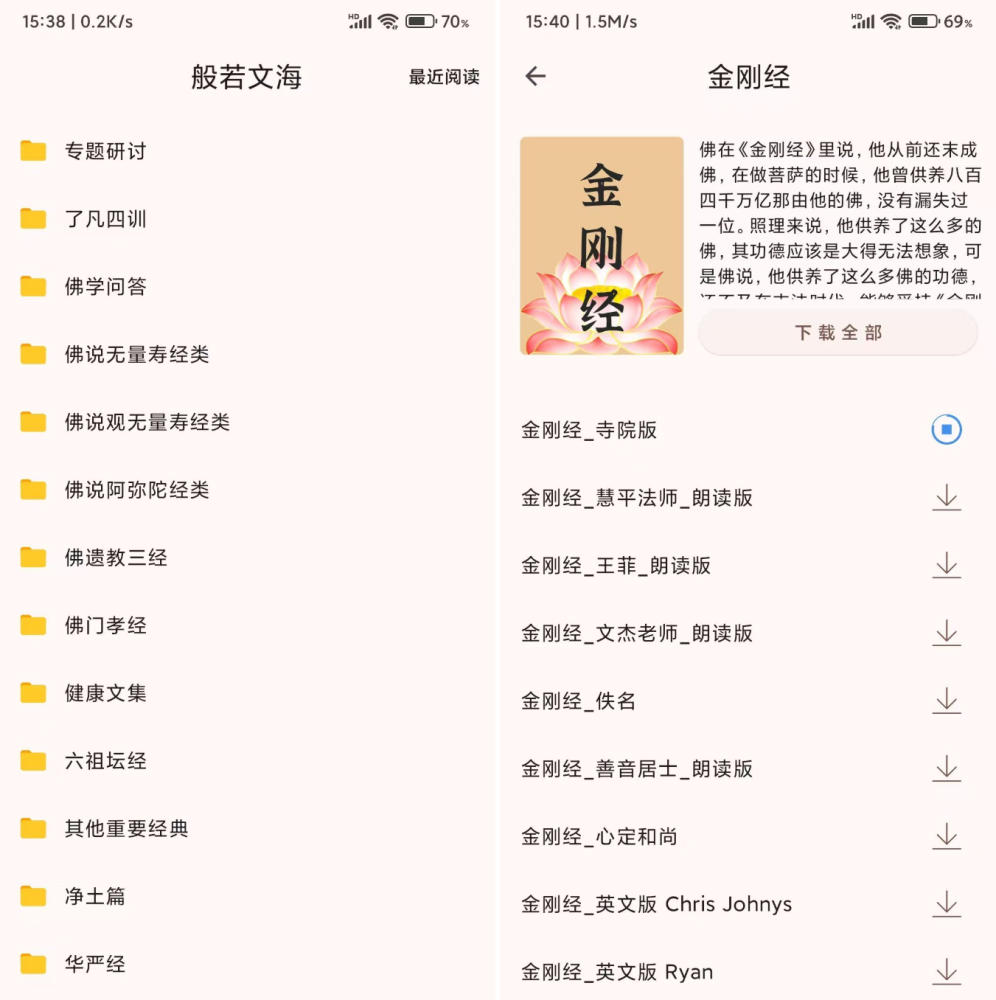The height and width of the screenshot is (1000, 996).
Task: Open 金刚经_英文版 Ryan entry
Action: (617, 972)
